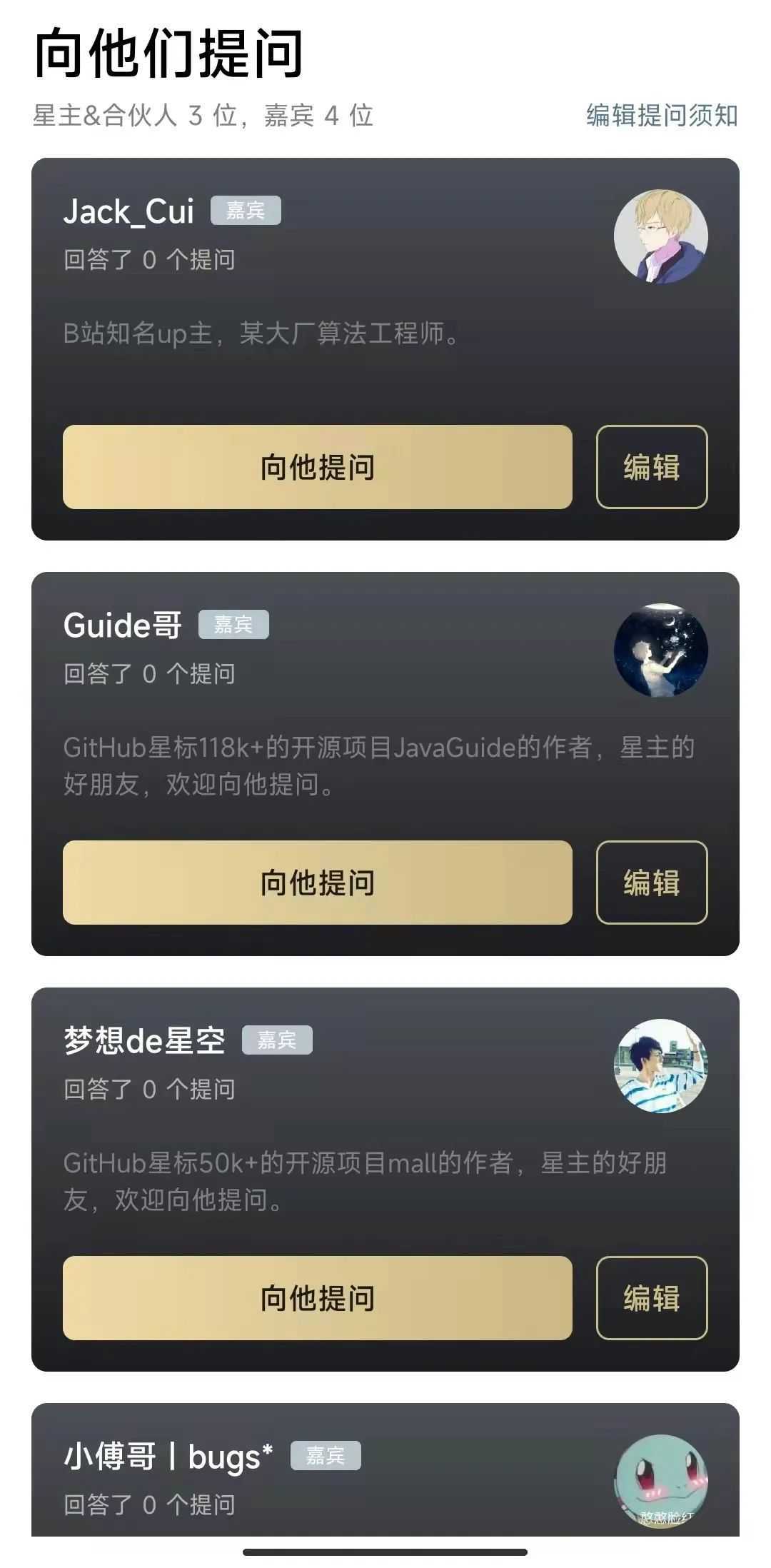Edit Guide哥's guest card
Image resolution: width=771 pixels, height=1568 pixels.
[651, 883]
